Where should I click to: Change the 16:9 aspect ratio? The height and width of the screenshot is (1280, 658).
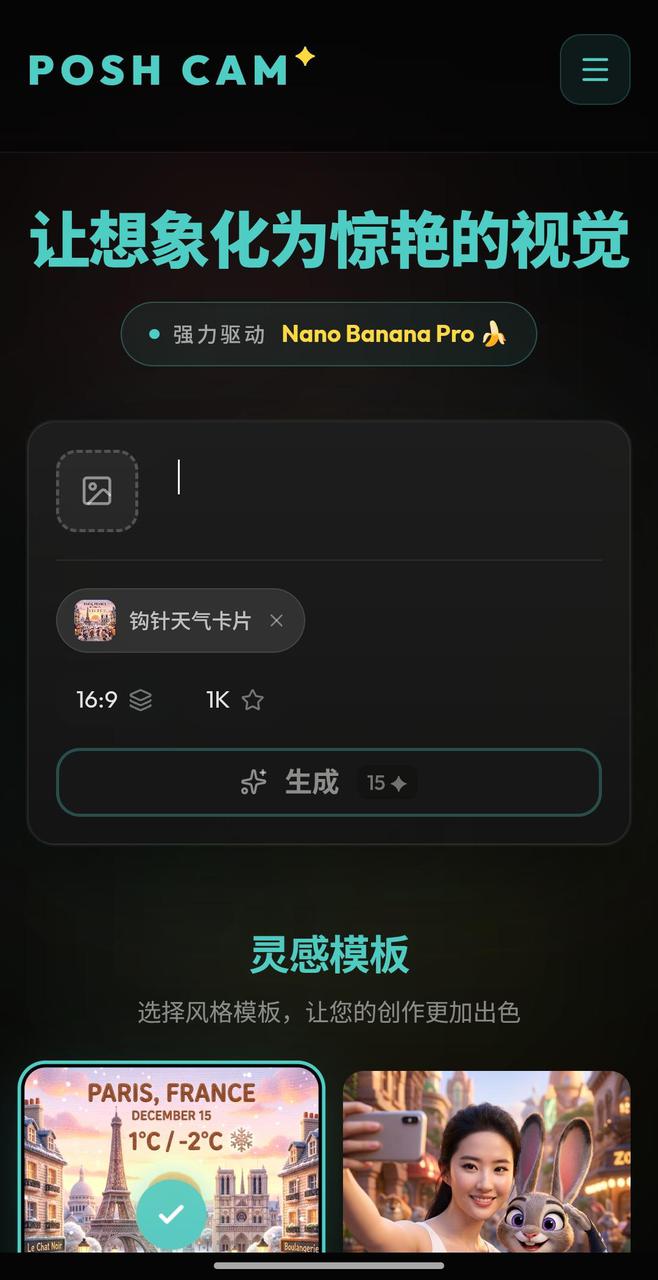pyautogui.click(x=114, y=700)
